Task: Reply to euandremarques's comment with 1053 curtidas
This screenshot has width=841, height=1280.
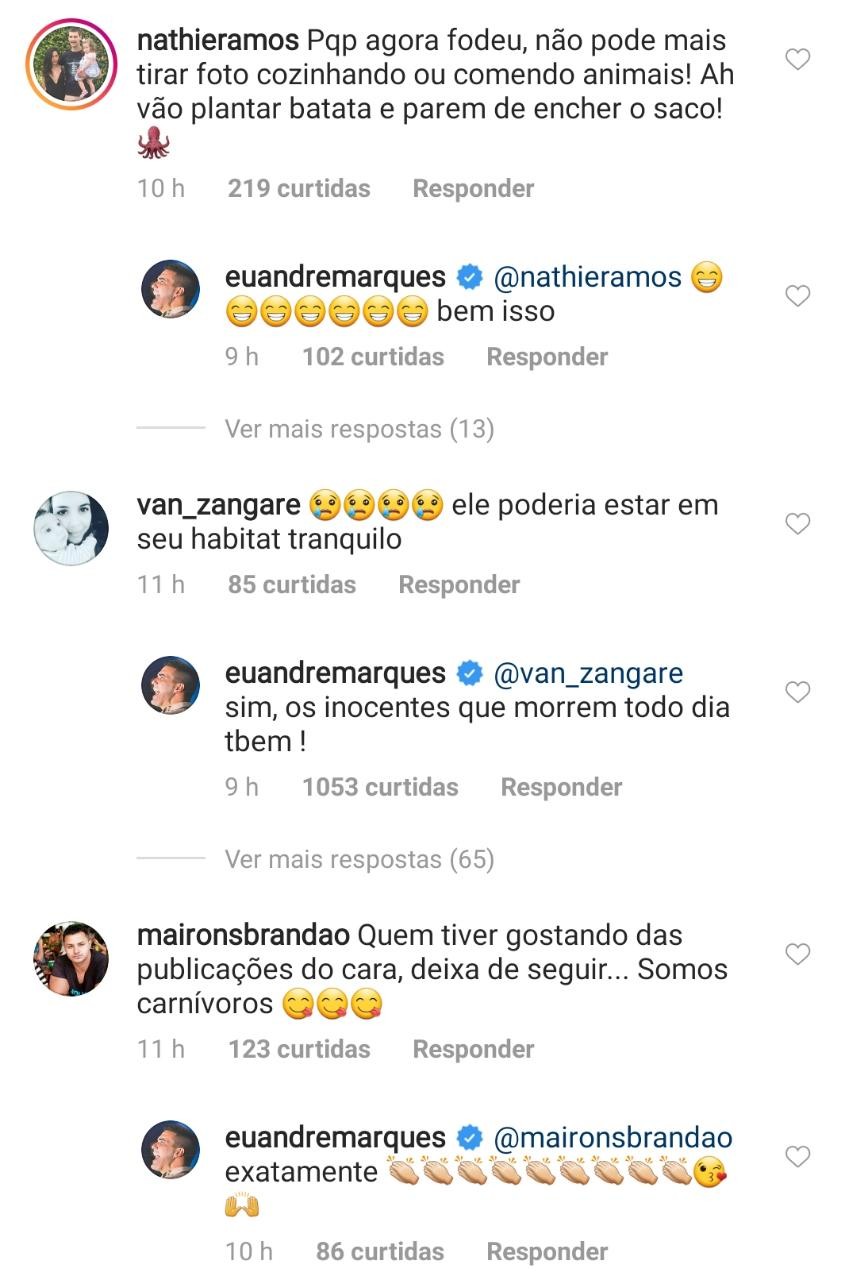Action: pyautogui.click(x=561, y=787)
